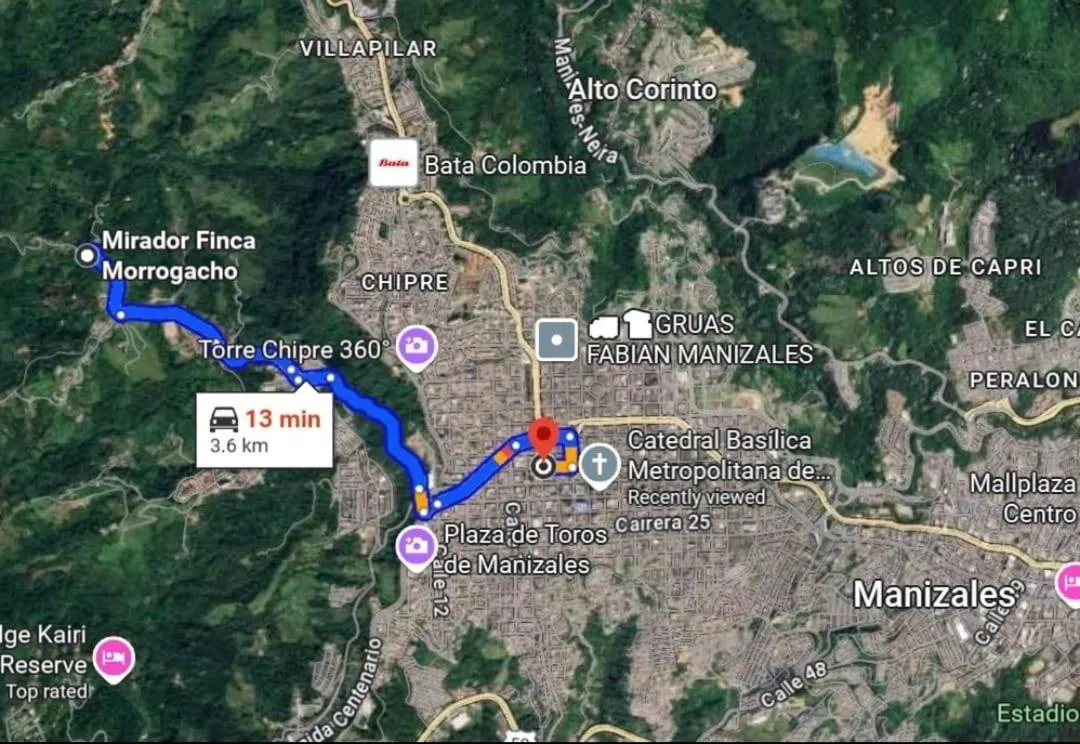Screen dimensions: 1080x744
Task: Select the Torre Chipre 360° photo pin
Action: click(416, 347)
